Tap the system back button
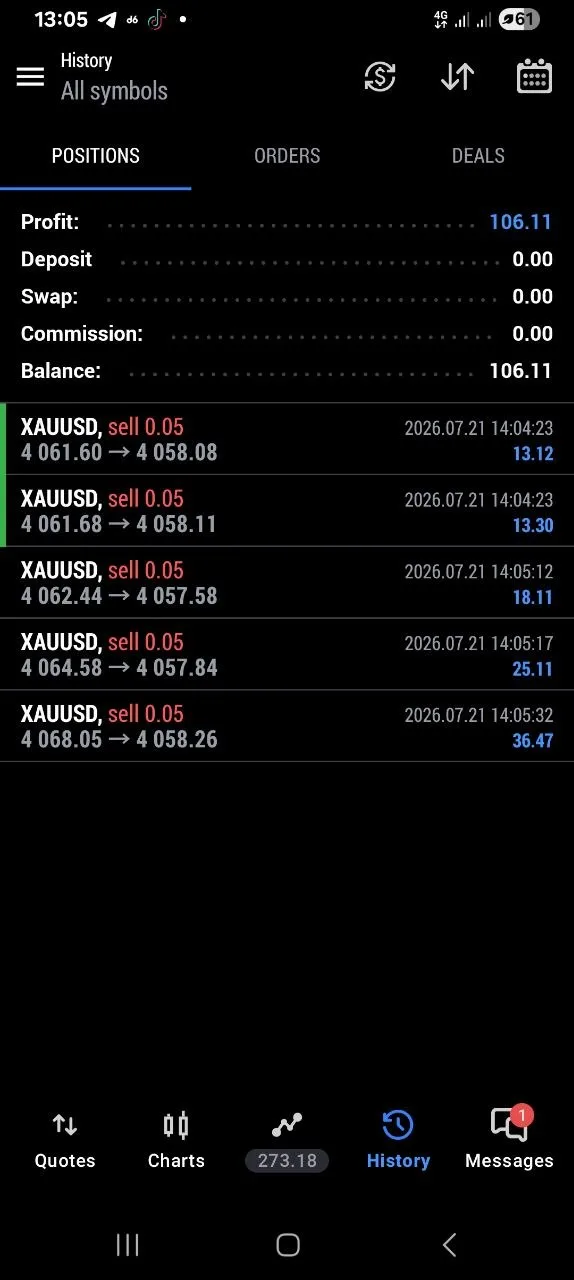This screenshot has height=1280, width=574. (x=449, y=1244)
